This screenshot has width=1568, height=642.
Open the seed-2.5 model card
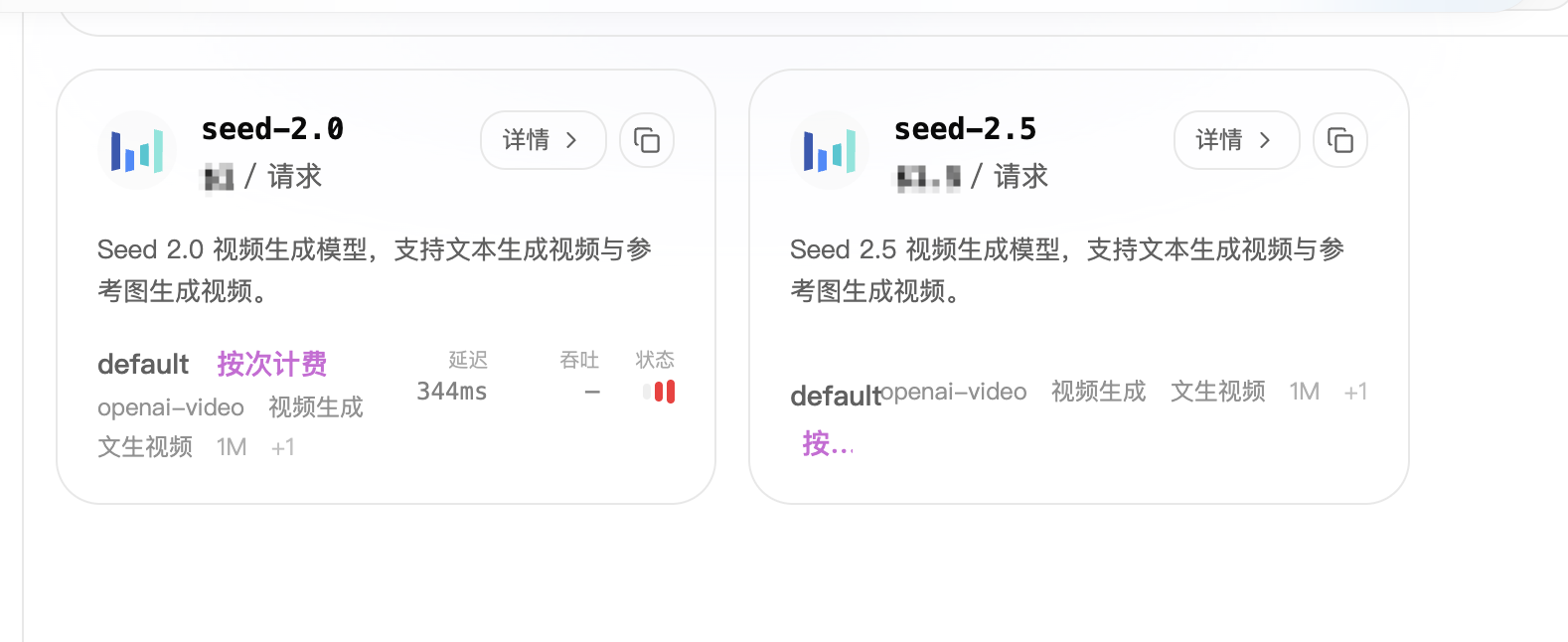(1079, 286)
